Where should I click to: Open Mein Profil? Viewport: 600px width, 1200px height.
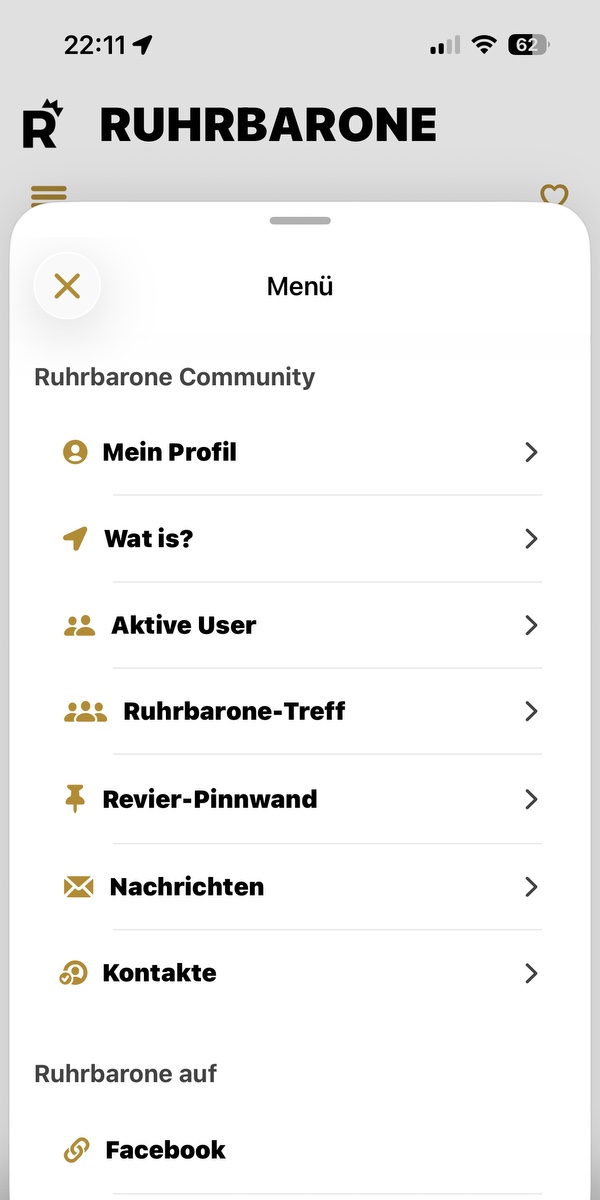click(300, 452)
